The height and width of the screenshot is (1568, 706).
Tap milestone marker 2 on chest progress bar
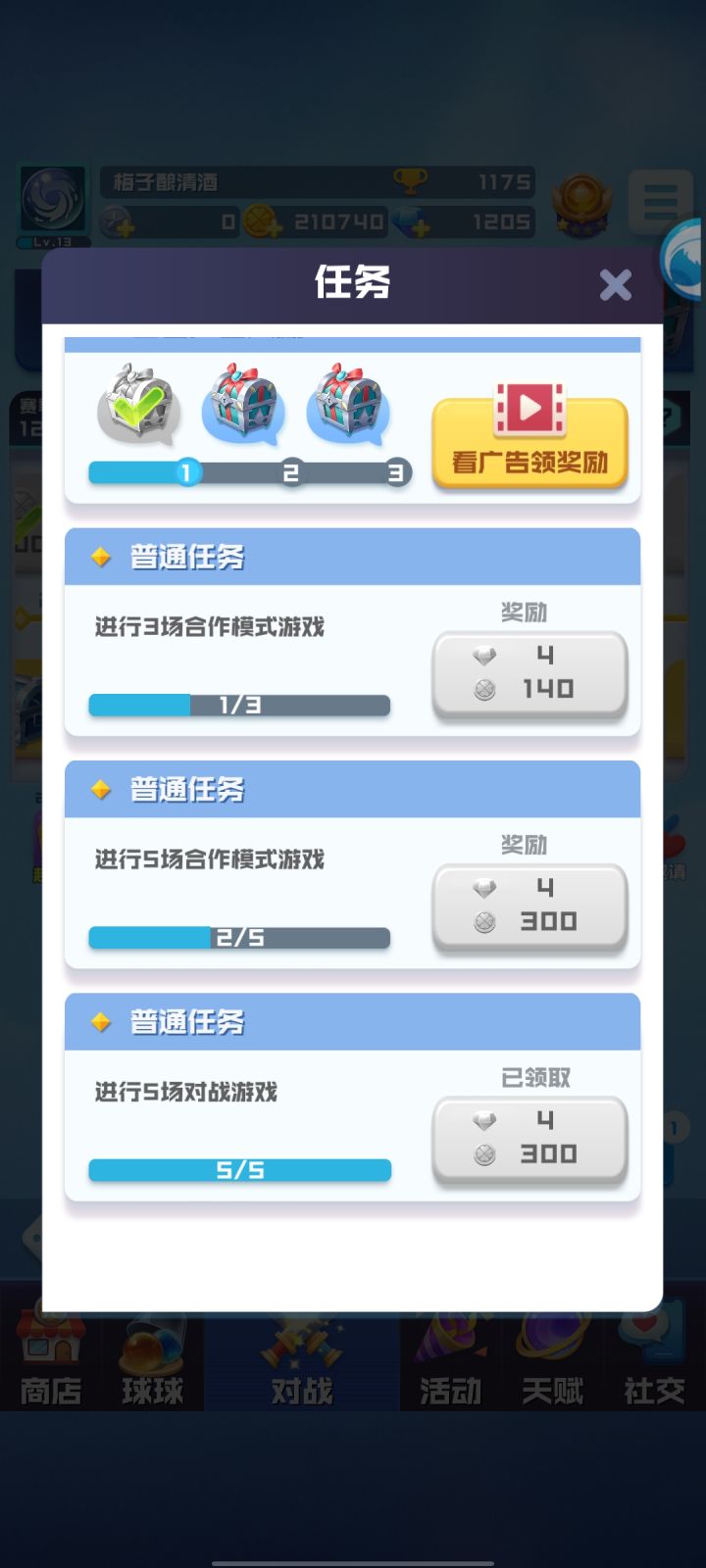click(291, 472)
